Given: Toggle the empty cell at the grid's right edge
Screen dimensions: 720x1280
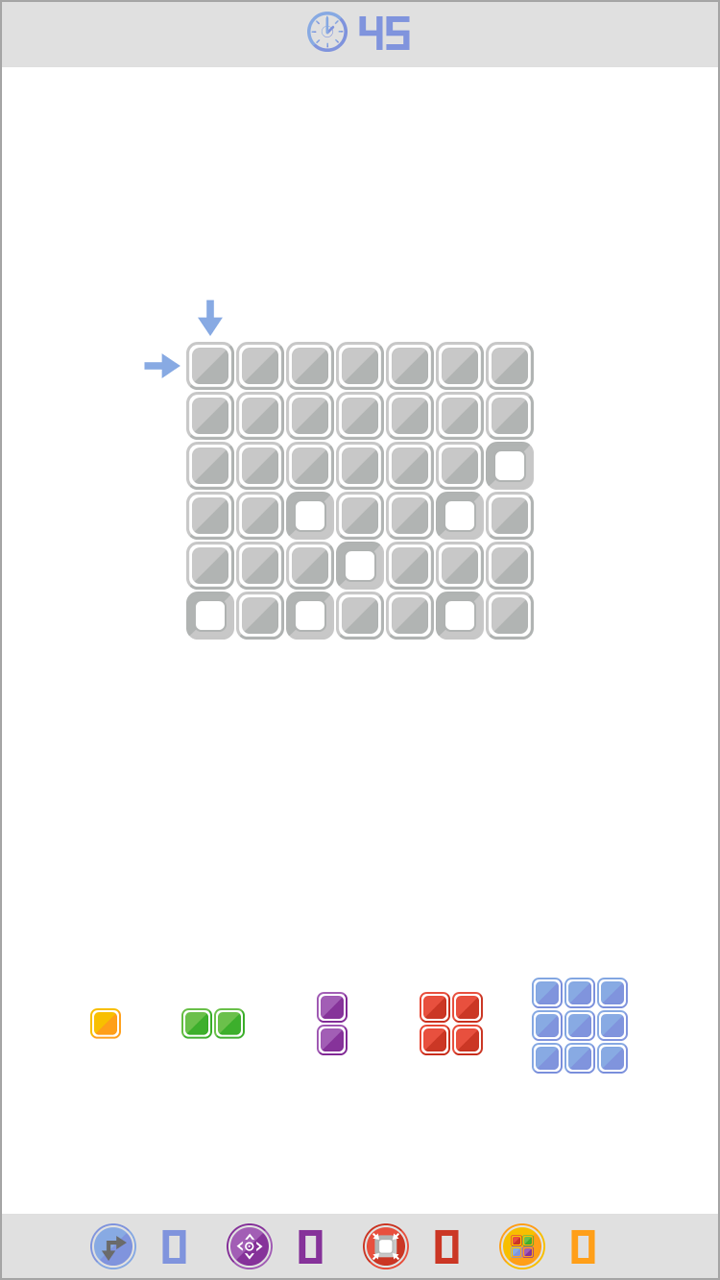Looking at the screenshot, I should (x=509, y=464).
